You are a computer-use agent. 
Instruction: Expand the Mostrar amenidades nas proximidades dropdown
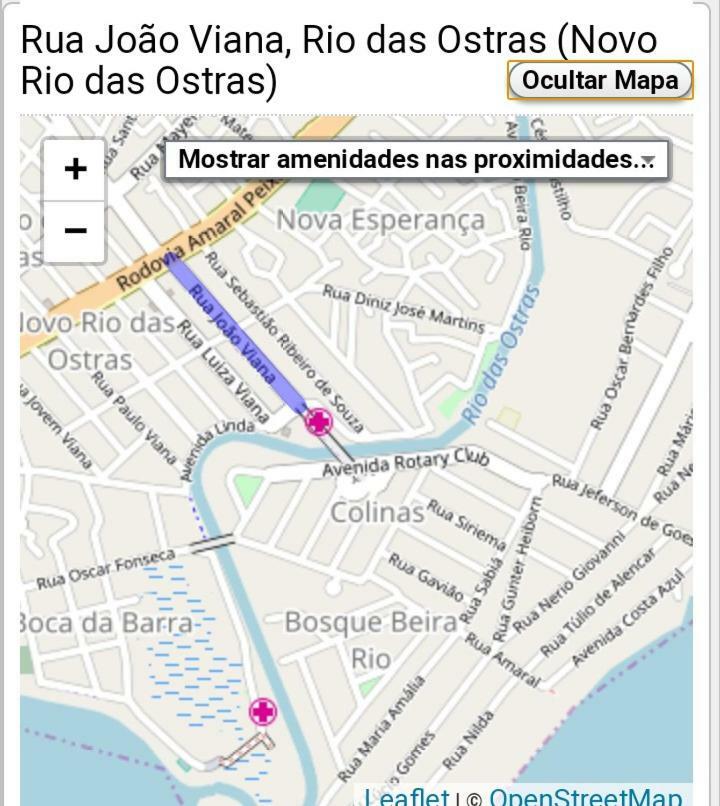point(416,159)
